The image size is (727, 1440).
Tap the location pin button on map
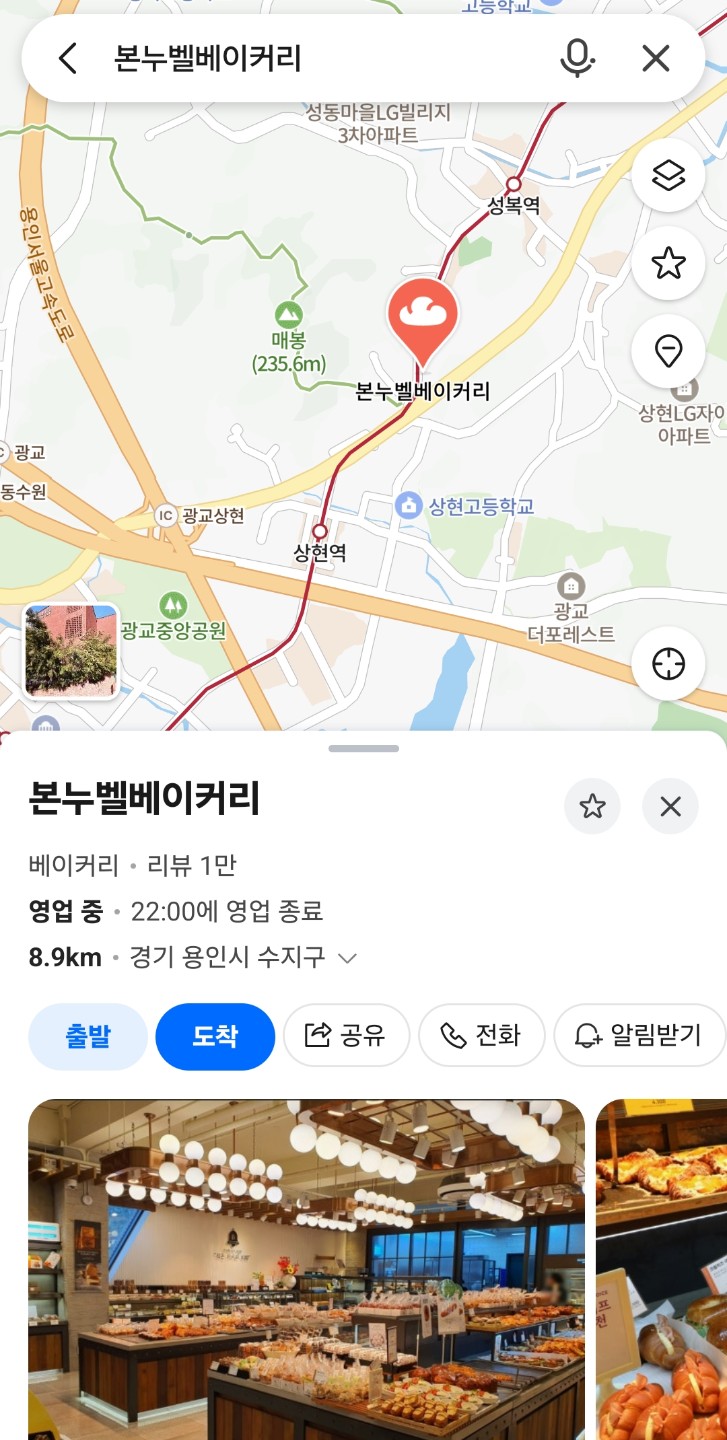click(668, 351)
